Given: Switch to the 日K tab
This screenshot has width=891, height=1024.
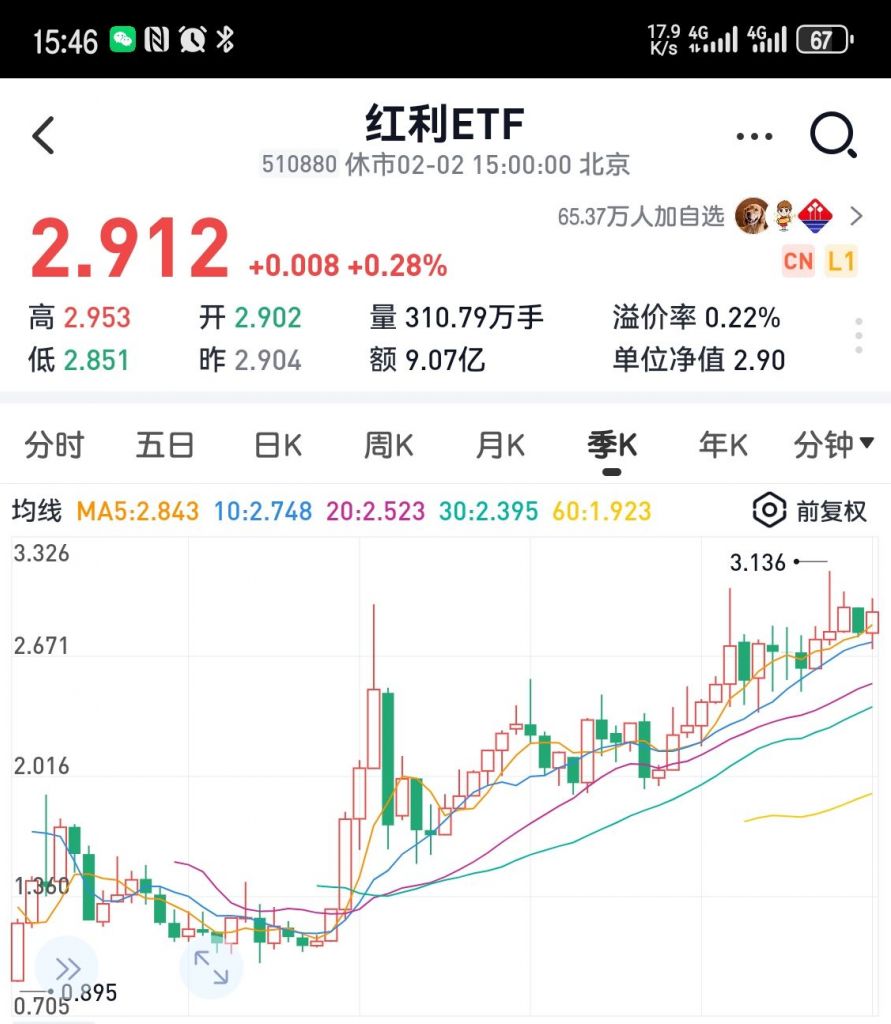Looking at the screenshot, I should pyautogui.click(x=275, y=445).
